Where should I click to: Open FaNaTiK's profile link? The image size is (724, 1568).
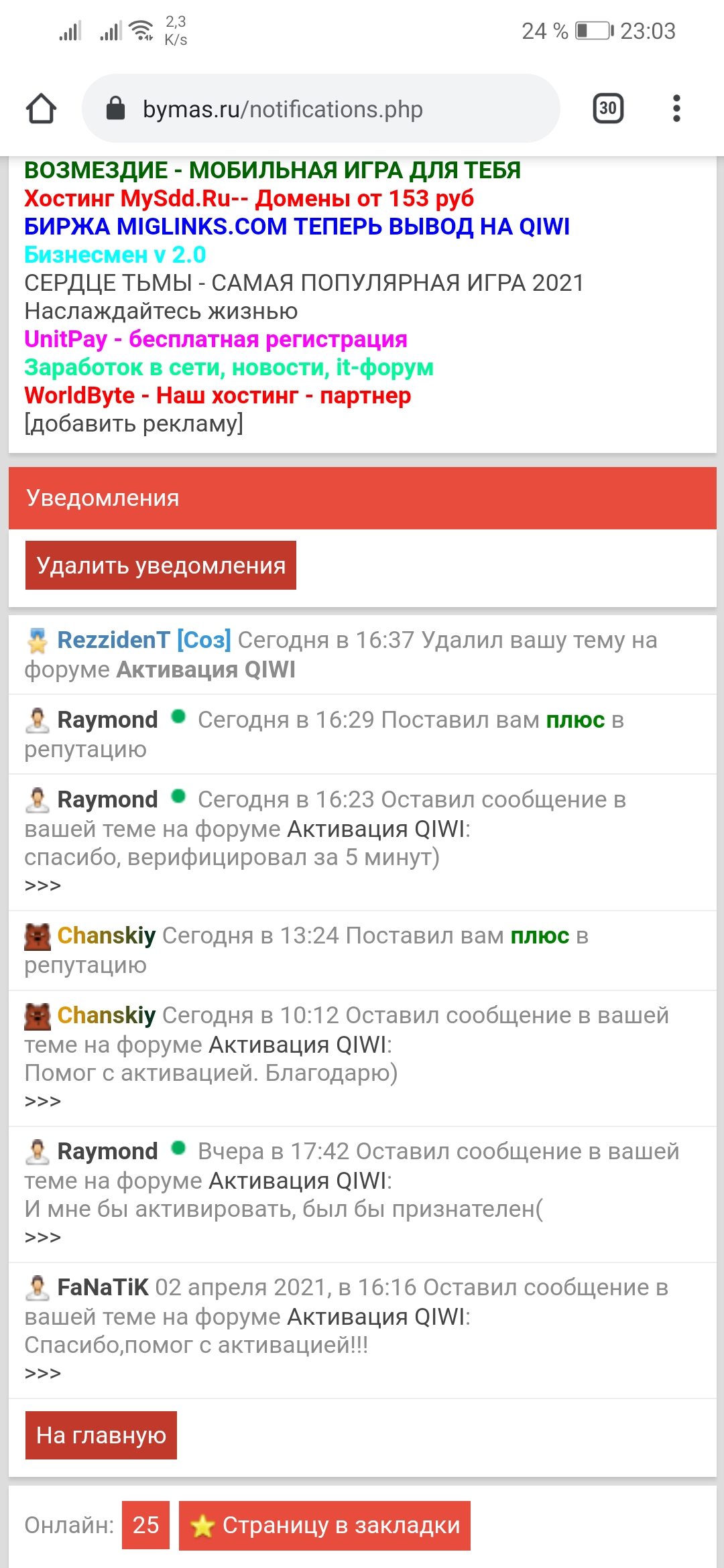tap(103, 1287)
